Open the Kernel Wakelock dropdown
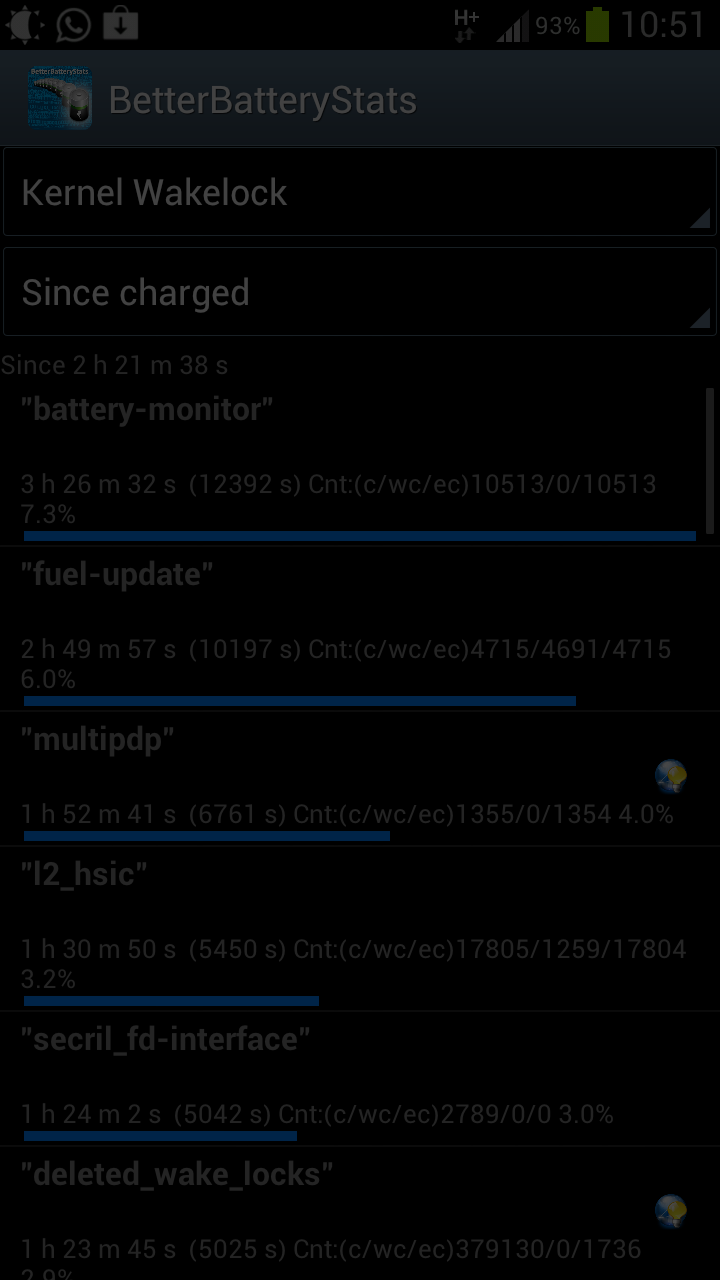 coord(360,192)
